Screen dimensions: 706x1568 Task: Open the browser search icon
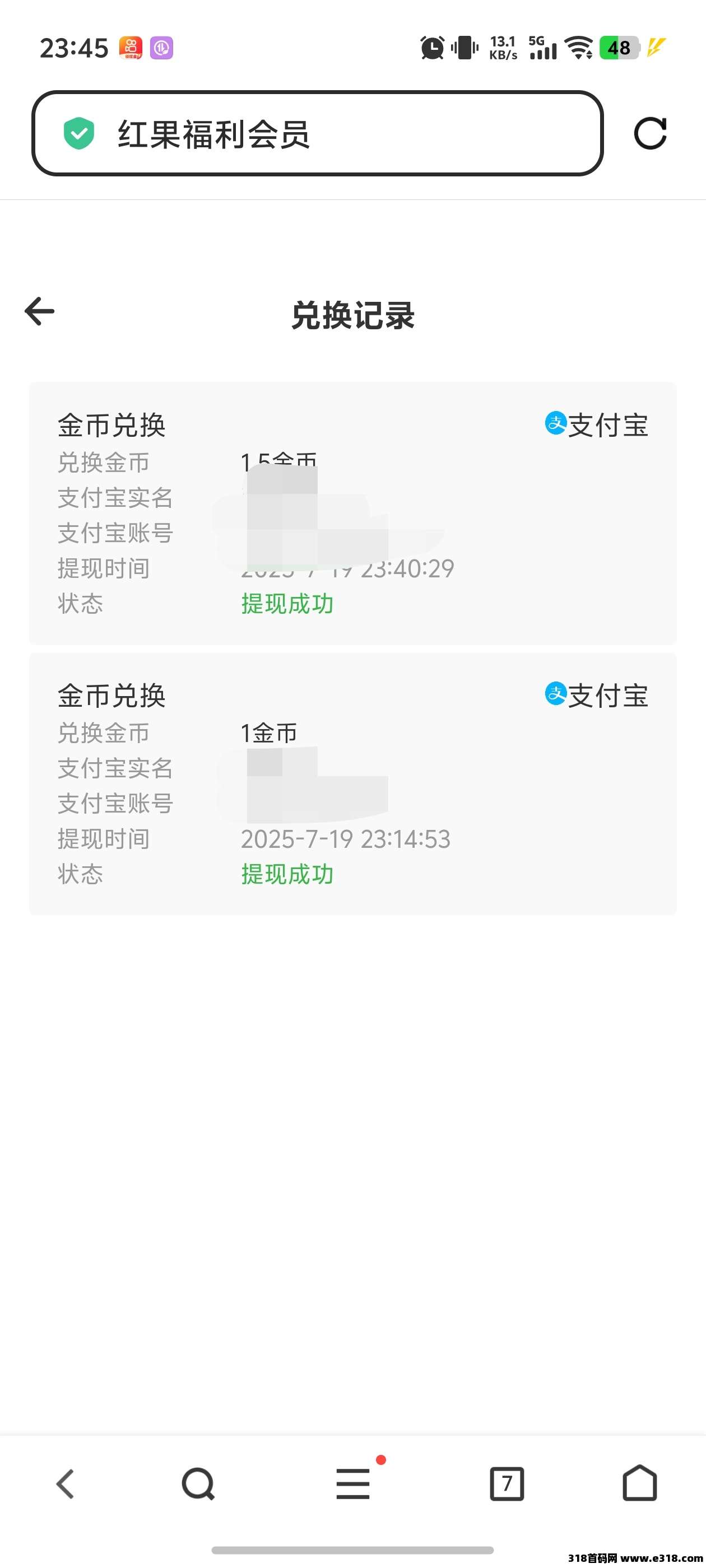(x=198, y=1483)
